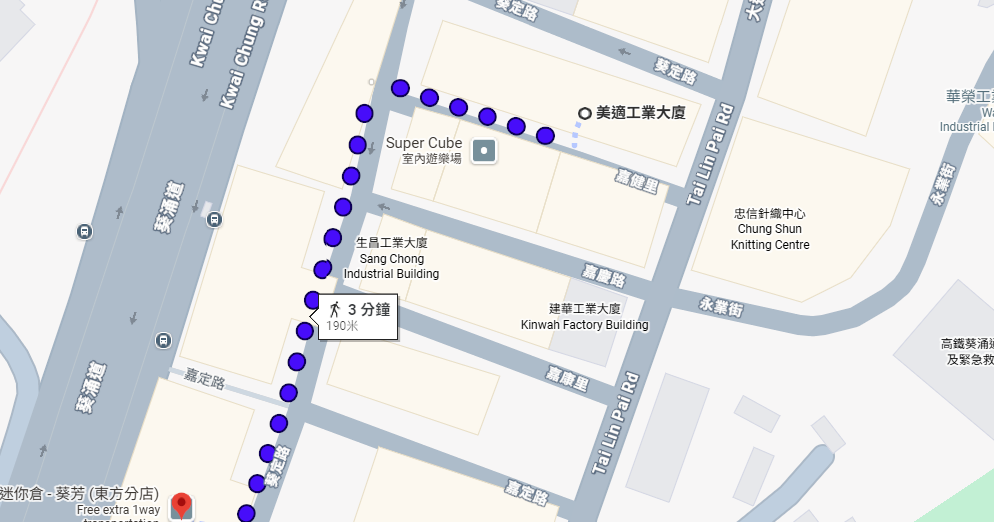View Chung Shun Knitting Centre place details
This screenshot has width=994, height=522.
coord(770,229)
